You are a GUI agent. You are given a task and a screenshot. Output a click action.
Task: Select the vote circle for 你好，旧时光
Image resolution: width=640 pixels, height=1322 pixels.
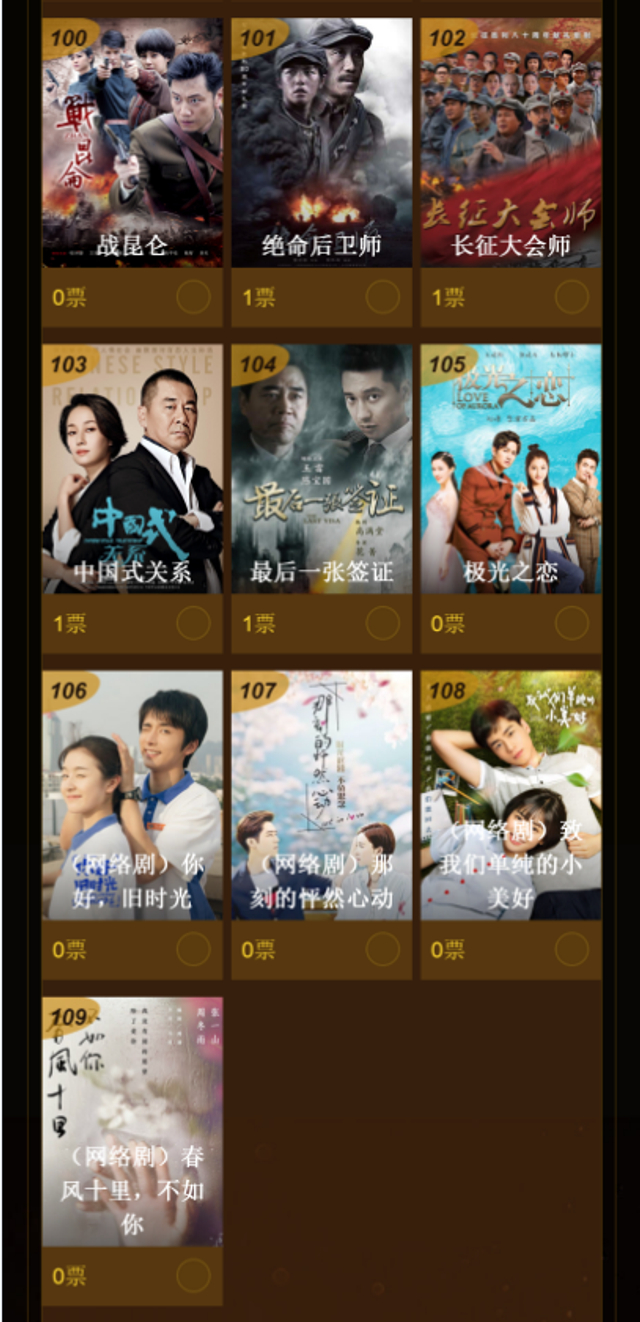pyautogui.click(x=193, y=949)
